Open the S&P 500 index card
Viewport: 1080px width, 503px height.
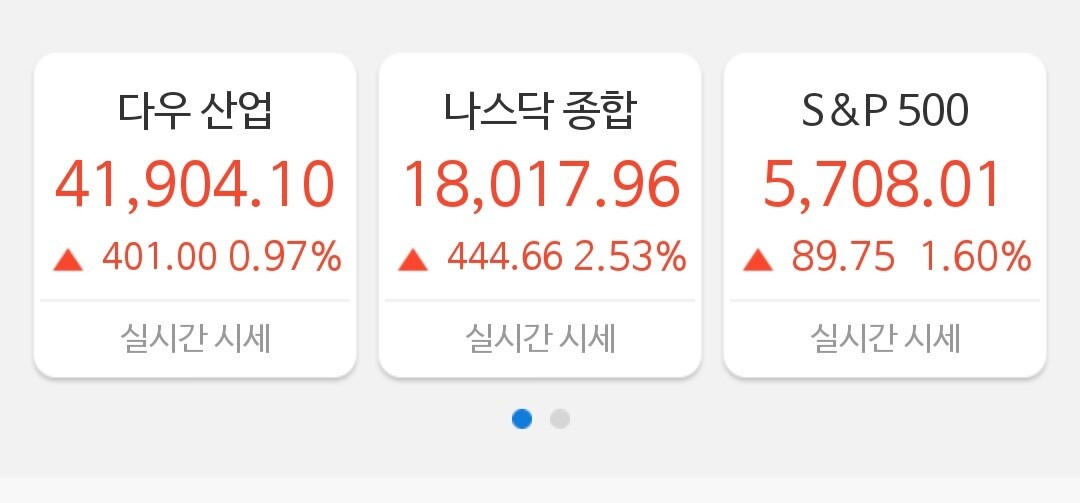pos(885,215)
